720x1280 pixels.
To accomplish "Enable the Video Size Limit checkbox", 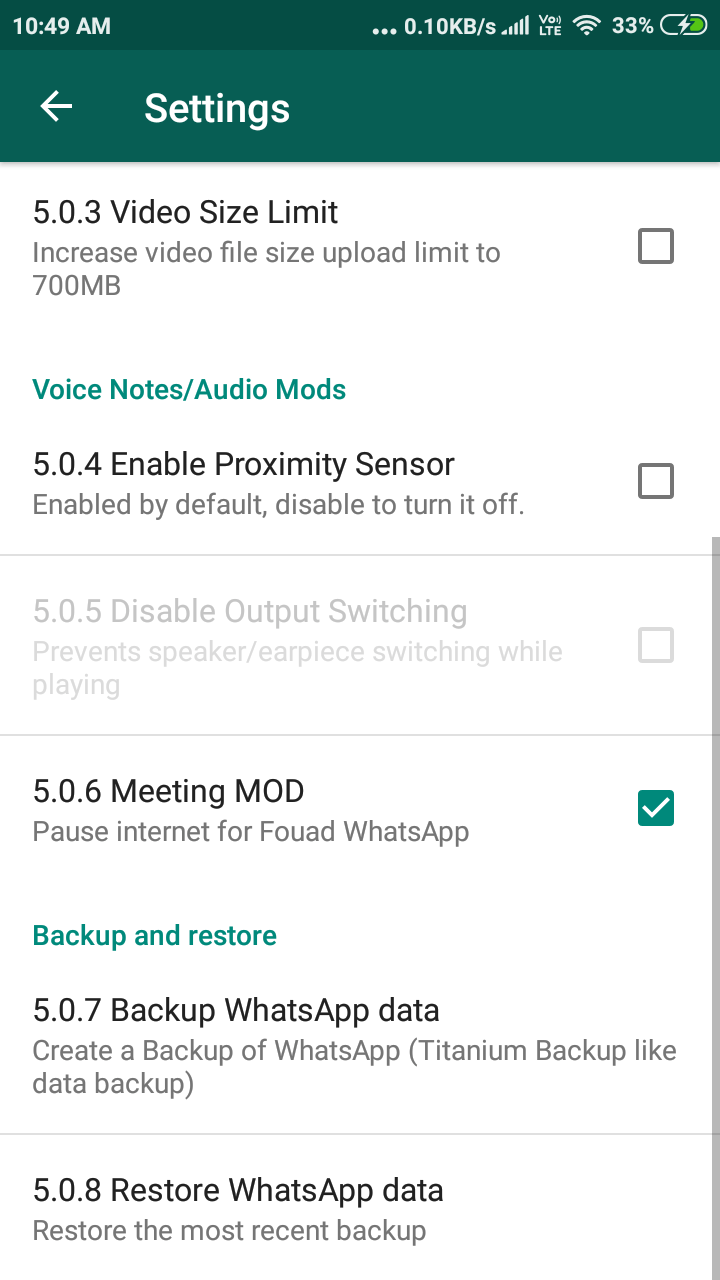I will (x=656, y=246).
